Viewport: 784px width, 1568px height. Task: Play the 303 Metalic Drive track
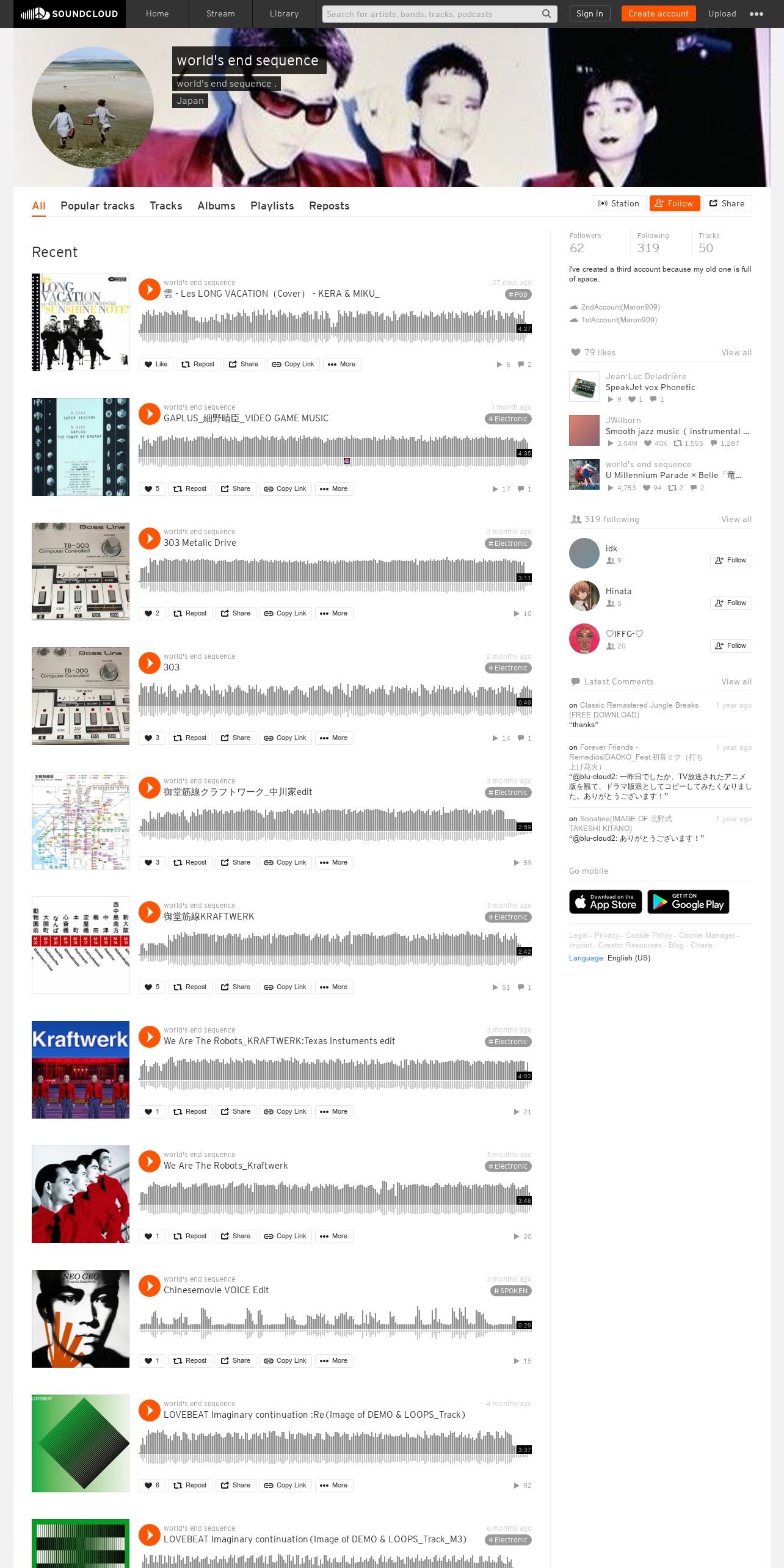coord(150,539)
